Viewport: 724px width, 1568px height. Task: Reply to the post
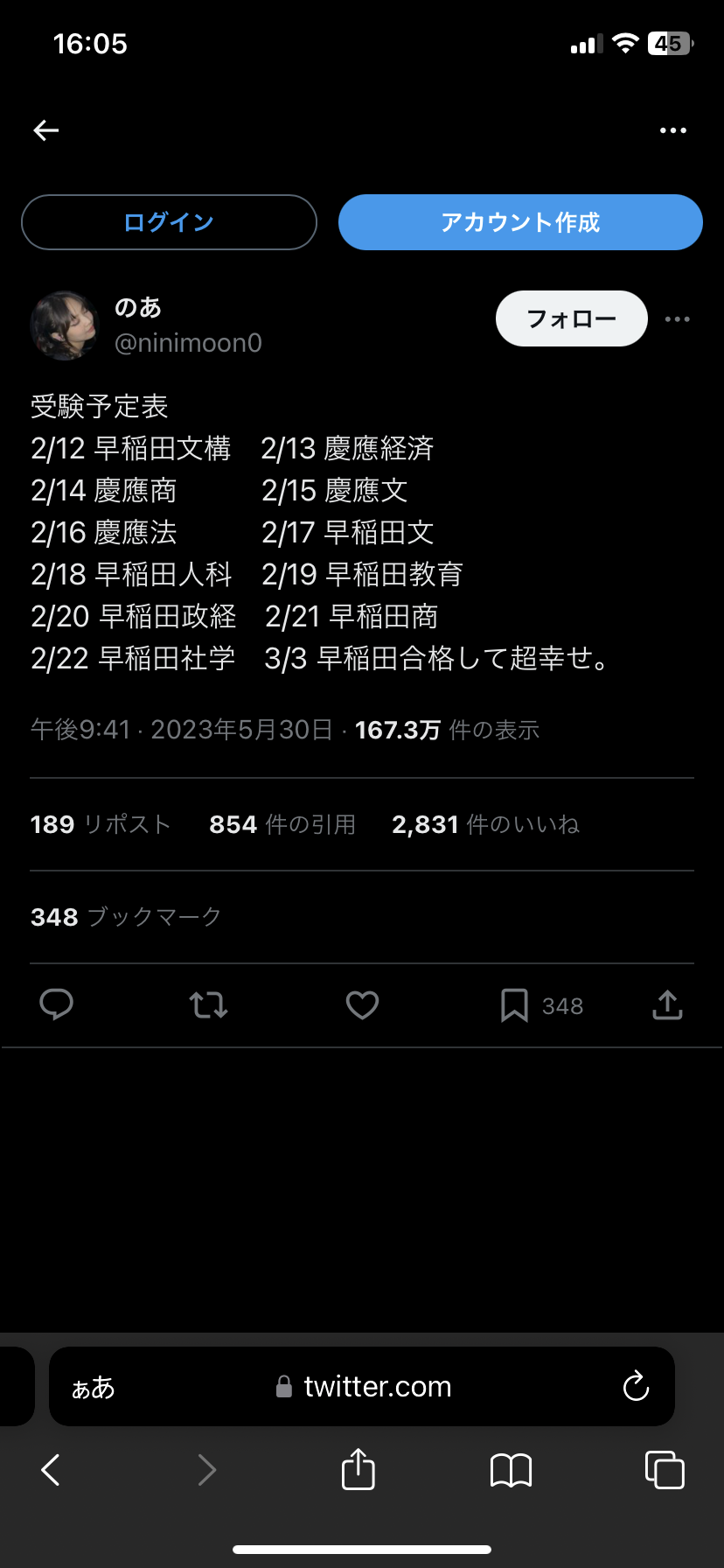click(x=57, y=1004)
